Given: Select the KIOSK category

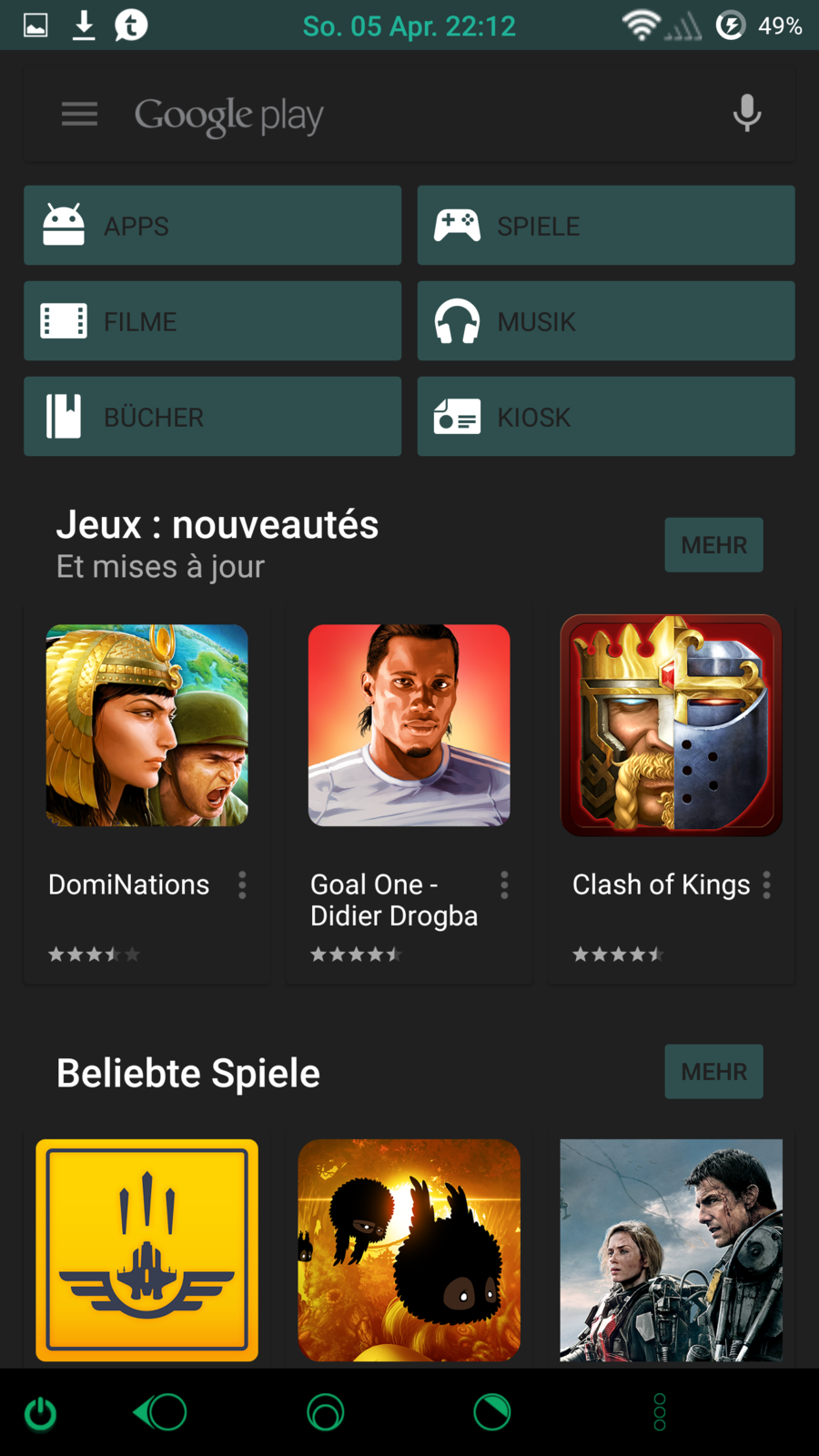Looking at the screenshot, I should (605, 417).
